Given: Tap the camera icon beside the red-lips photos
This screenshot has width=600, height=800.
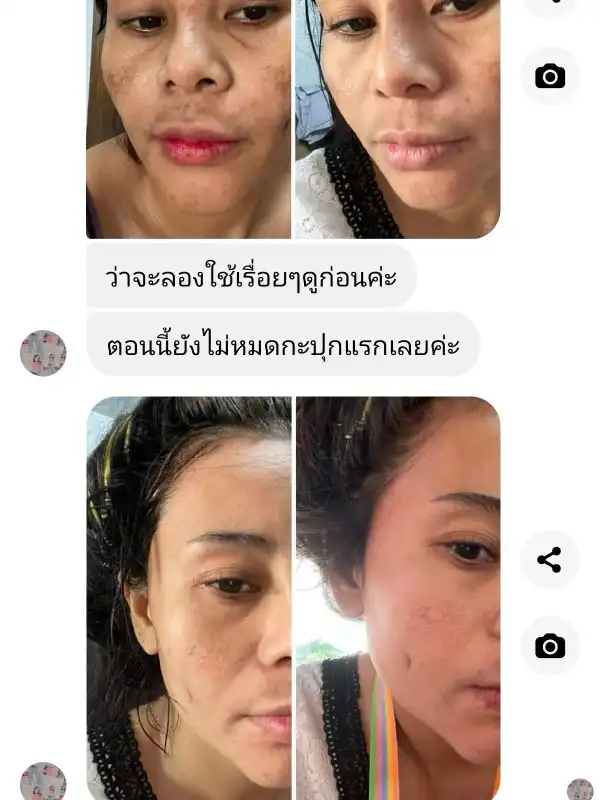Looking at the screenshot, I should 549,76.
